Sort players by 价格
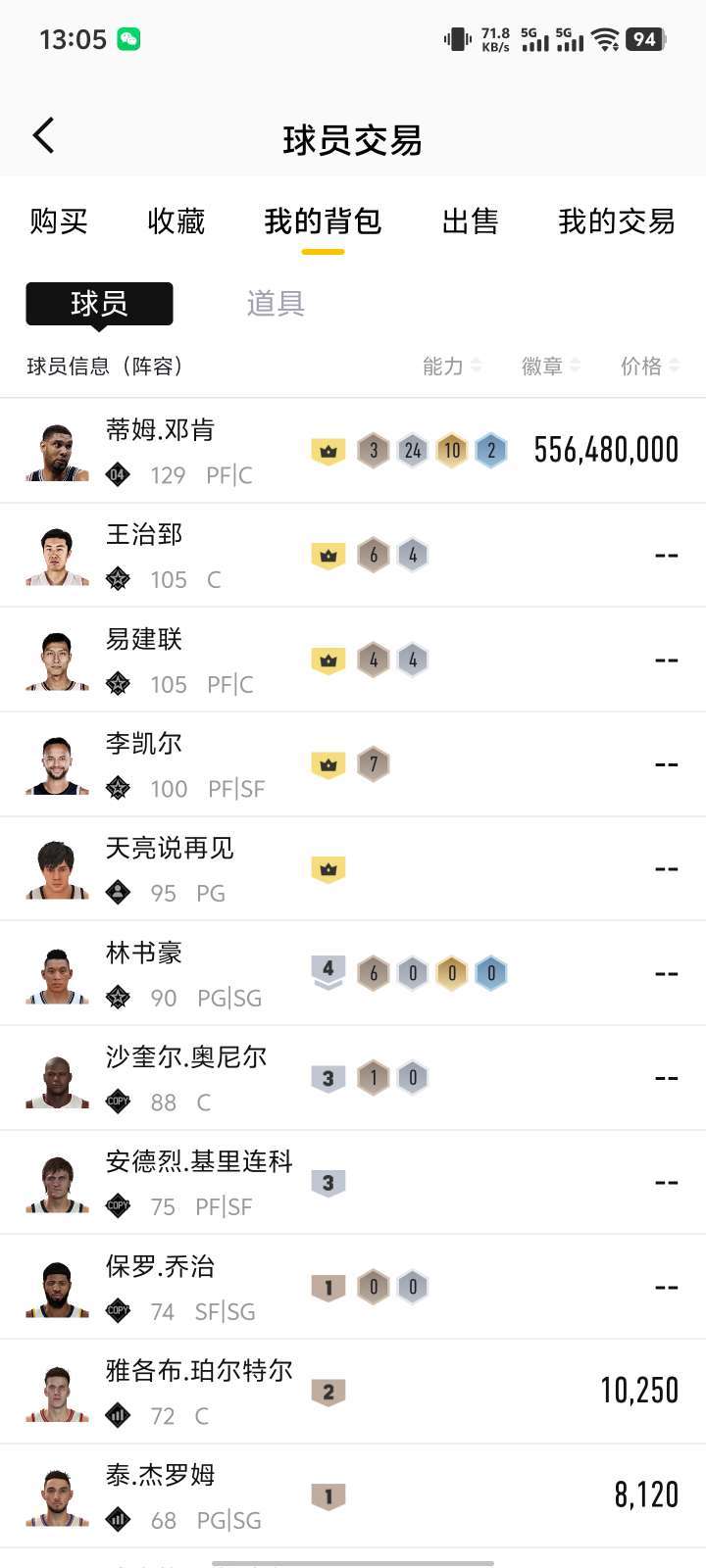706x1568 pixels. tap(649, 367)
